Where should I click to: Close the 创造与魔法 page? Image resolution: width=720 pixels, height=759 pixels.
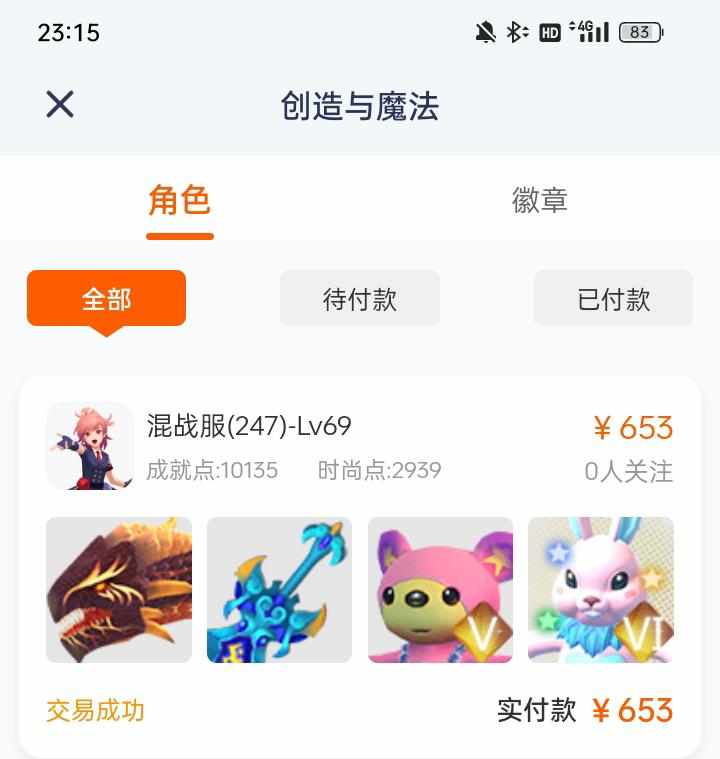point(60,104)
